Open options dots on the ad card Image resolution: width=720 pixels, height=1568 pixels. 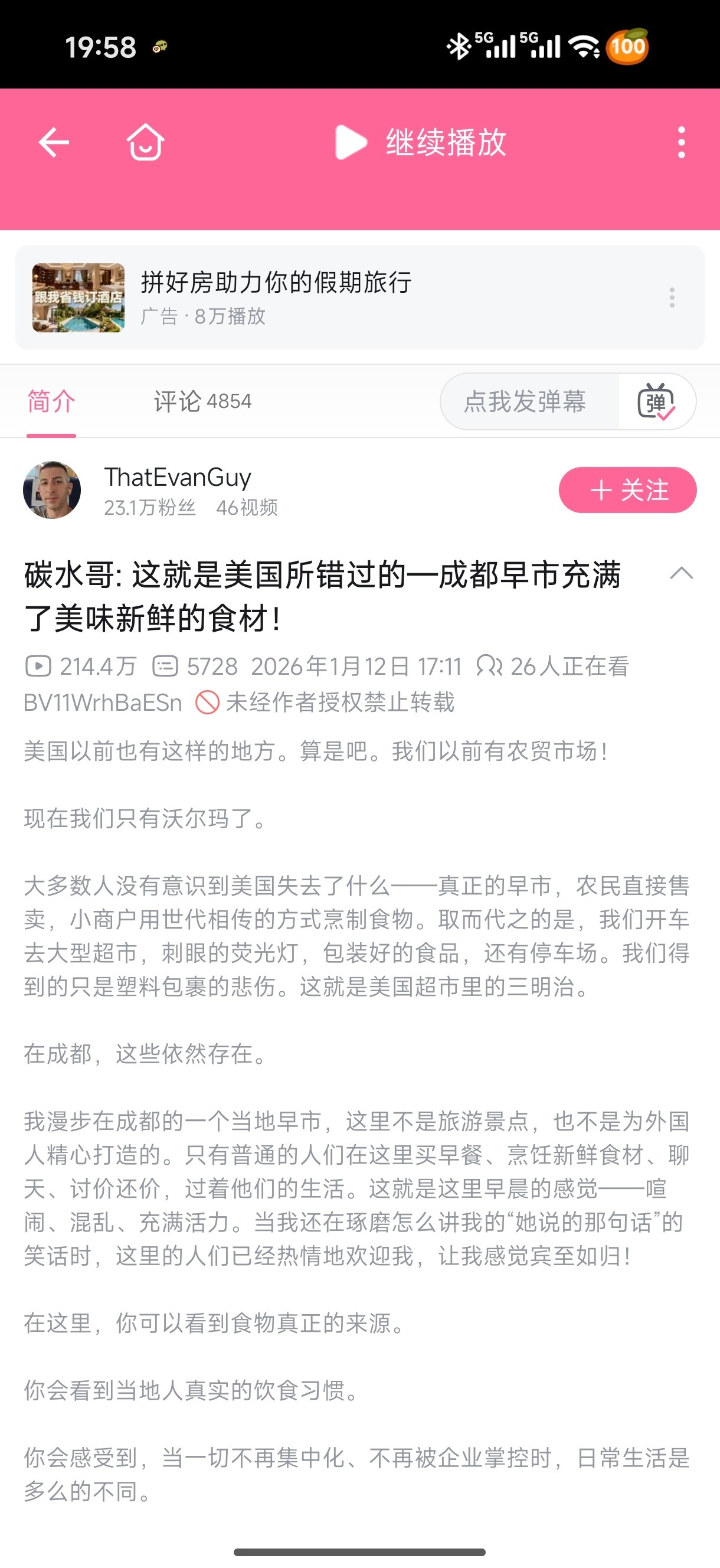(x=672, y=298)
